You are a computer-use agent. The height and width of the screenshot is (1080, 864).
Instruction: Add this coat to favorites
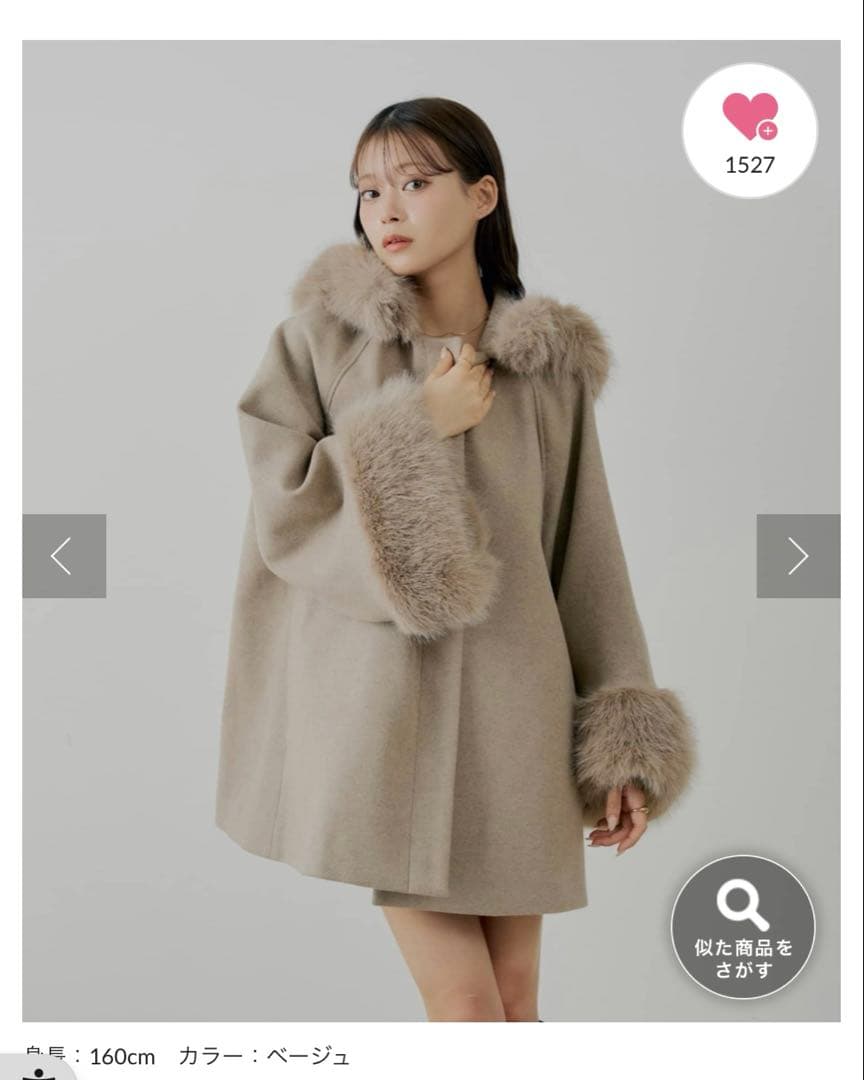pos(750,130)
